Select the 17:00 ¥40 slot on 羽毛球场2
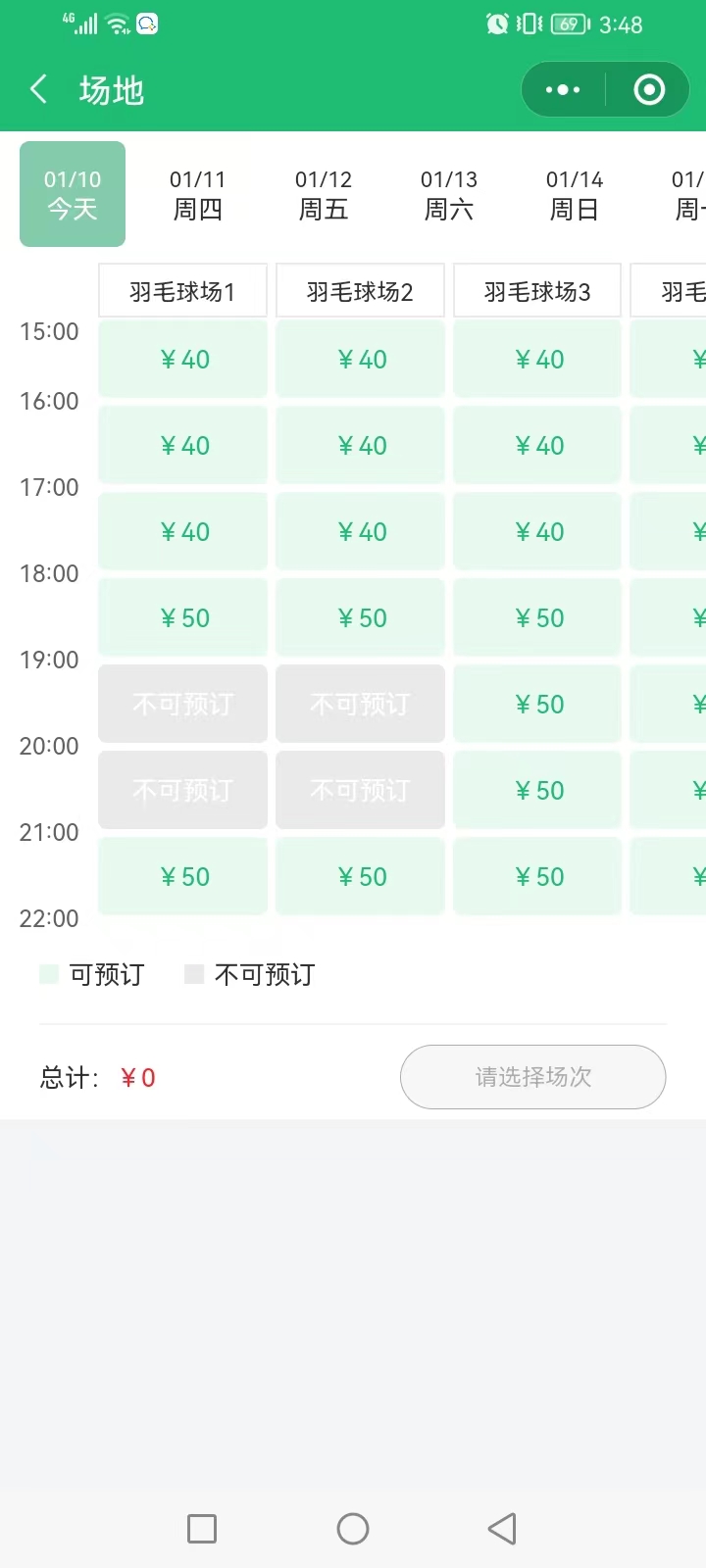Viewport: 706px width, 1568px height. click(x=360, y=531)
